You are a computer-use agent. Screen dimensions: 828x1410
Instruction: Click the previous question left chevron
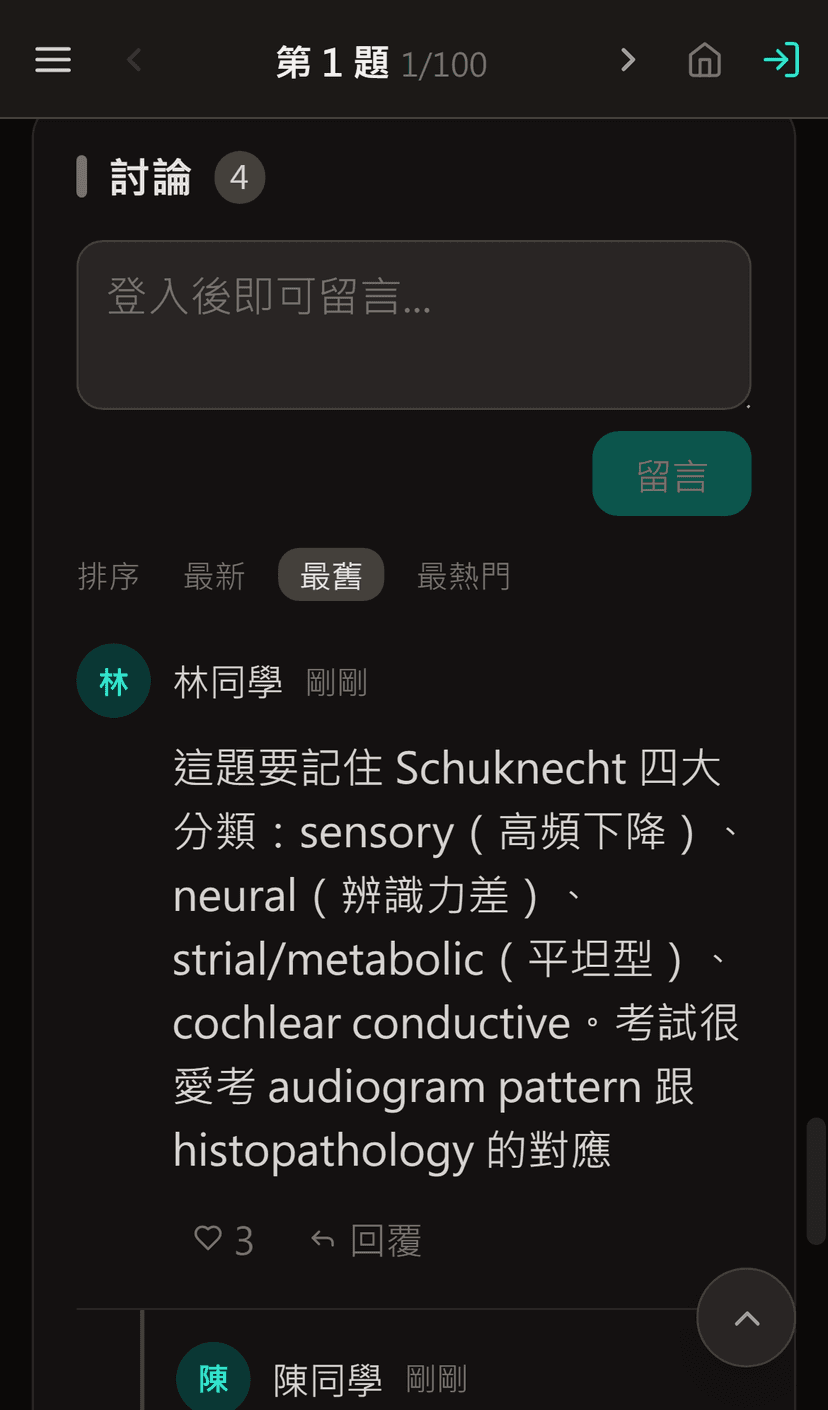[x=133, y=60]
